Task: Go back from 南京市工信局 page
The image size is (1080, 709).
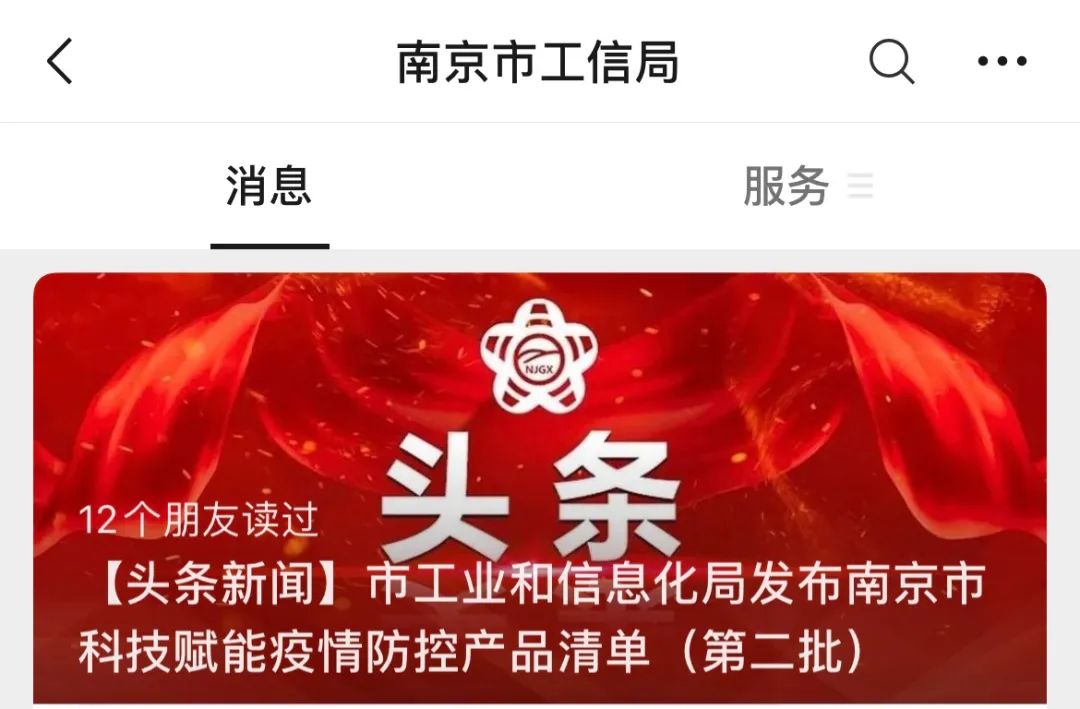Action: [60, 62]
